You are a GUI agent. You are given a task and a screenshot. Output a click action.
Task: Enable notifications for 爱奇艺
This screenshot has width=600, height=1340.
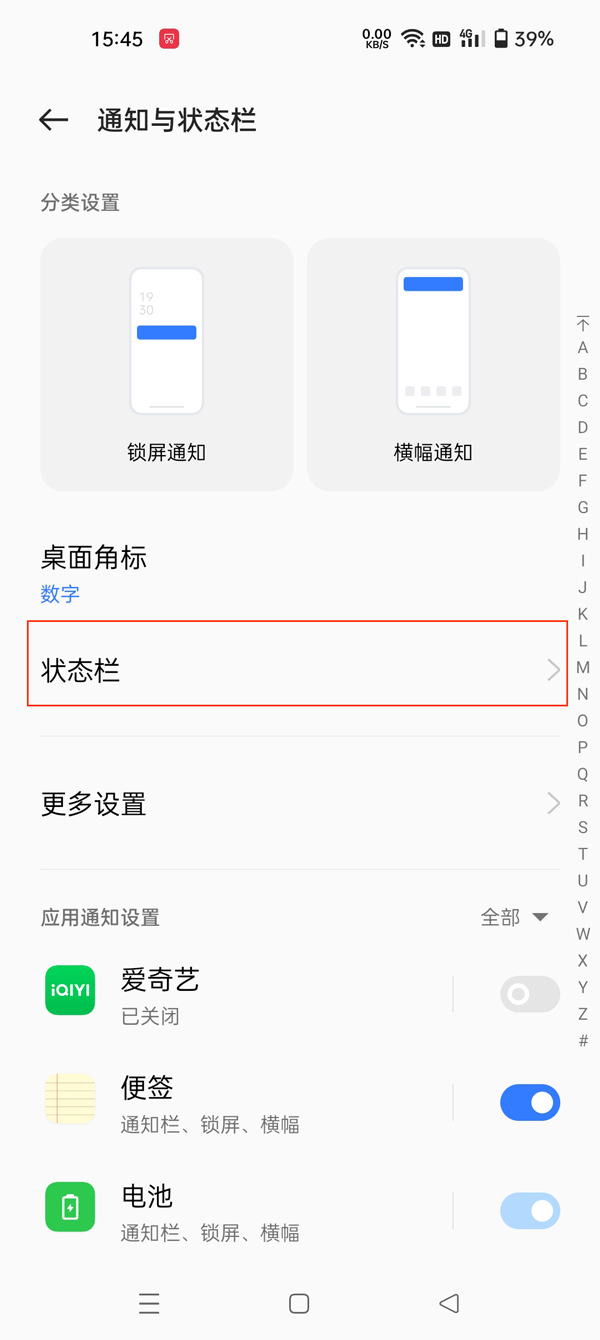(529, 994)
